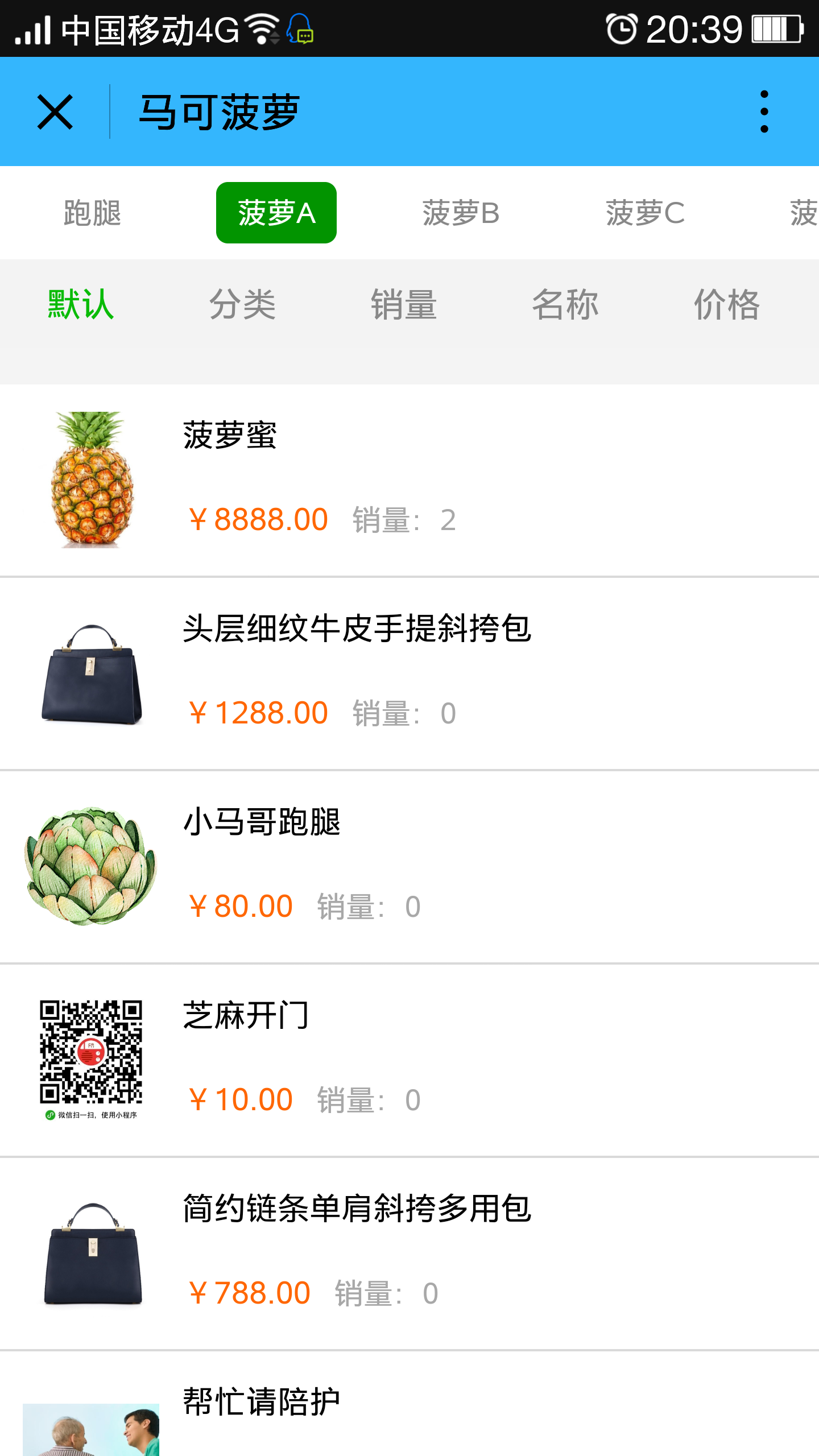The width and height of the screenshot is (819, 1456).
Task: Switch to the 跑腿 category tab
Action: pyautogui.click(x=92, y=213)
